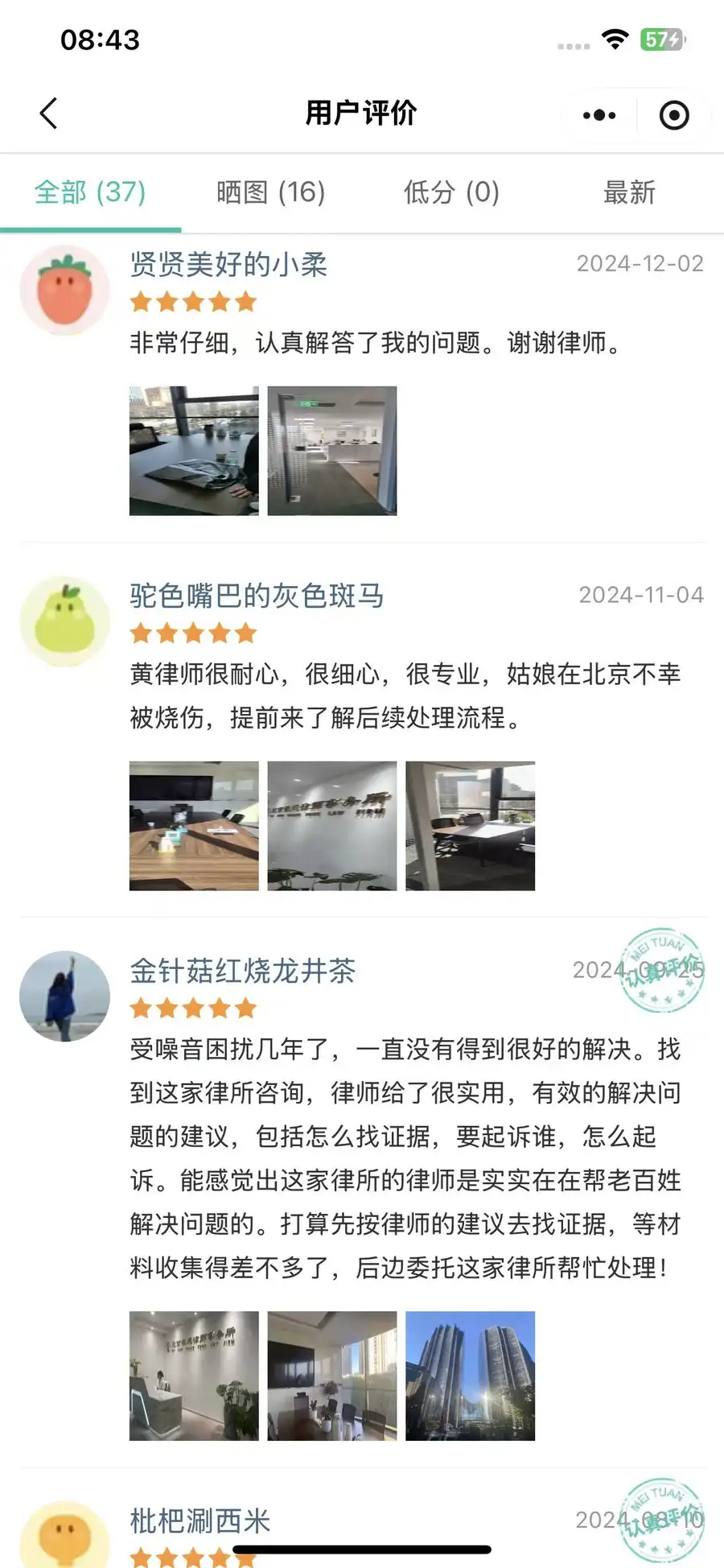Close the mini-program with the circle button

(674, 115)
